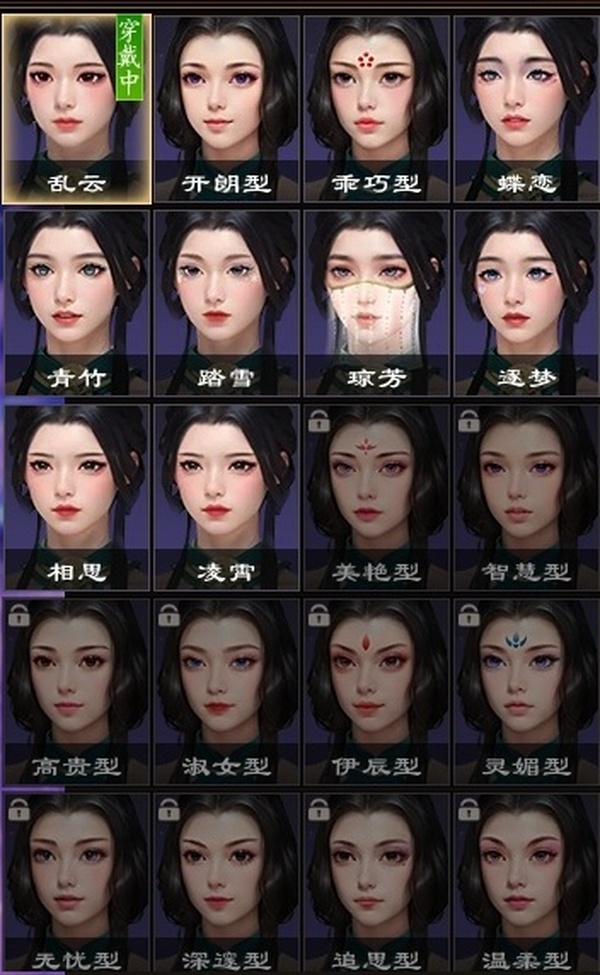Choose the 青竹 face style
The width and height of the screenshot is (600, 975).
(x=76, y=302)
